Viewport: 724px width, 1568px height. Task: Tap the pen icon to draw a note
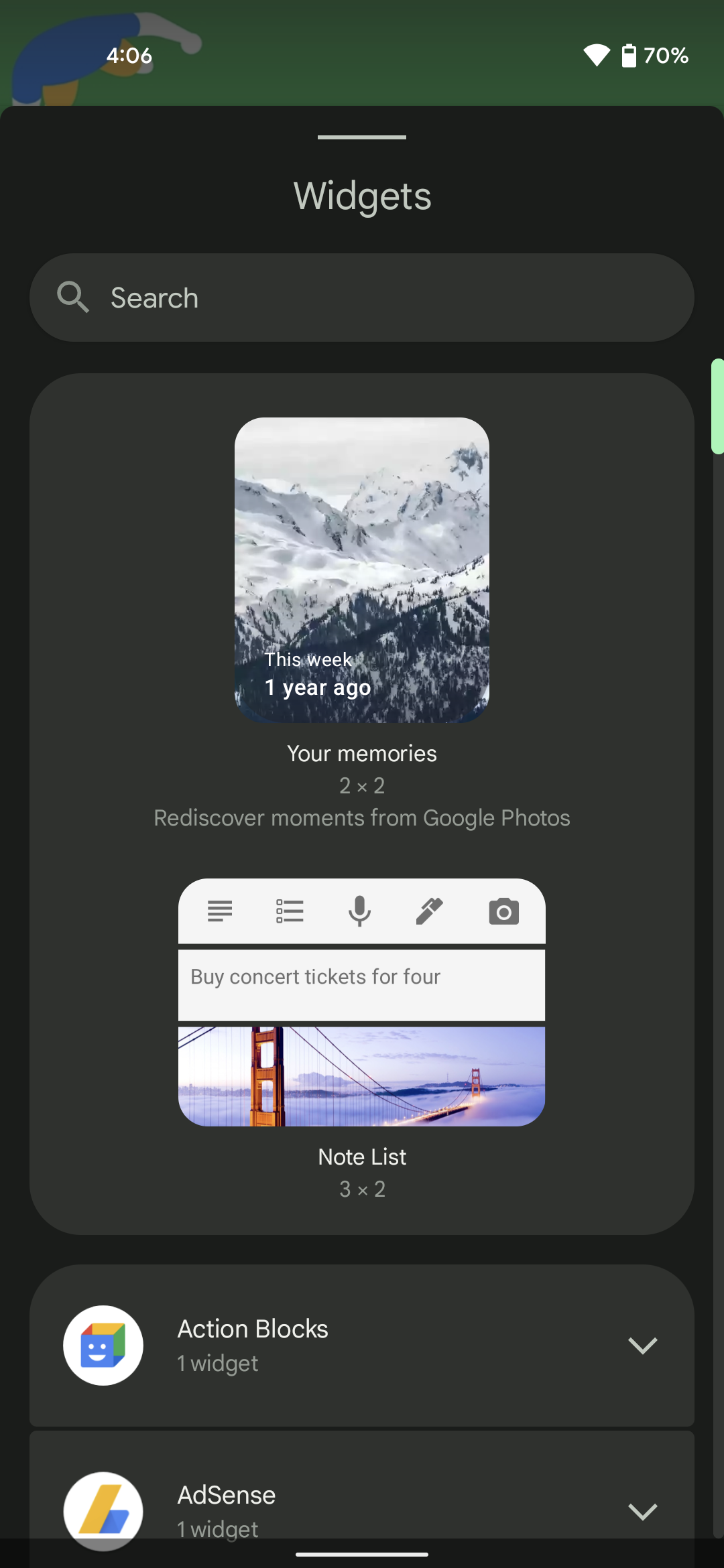431,911
